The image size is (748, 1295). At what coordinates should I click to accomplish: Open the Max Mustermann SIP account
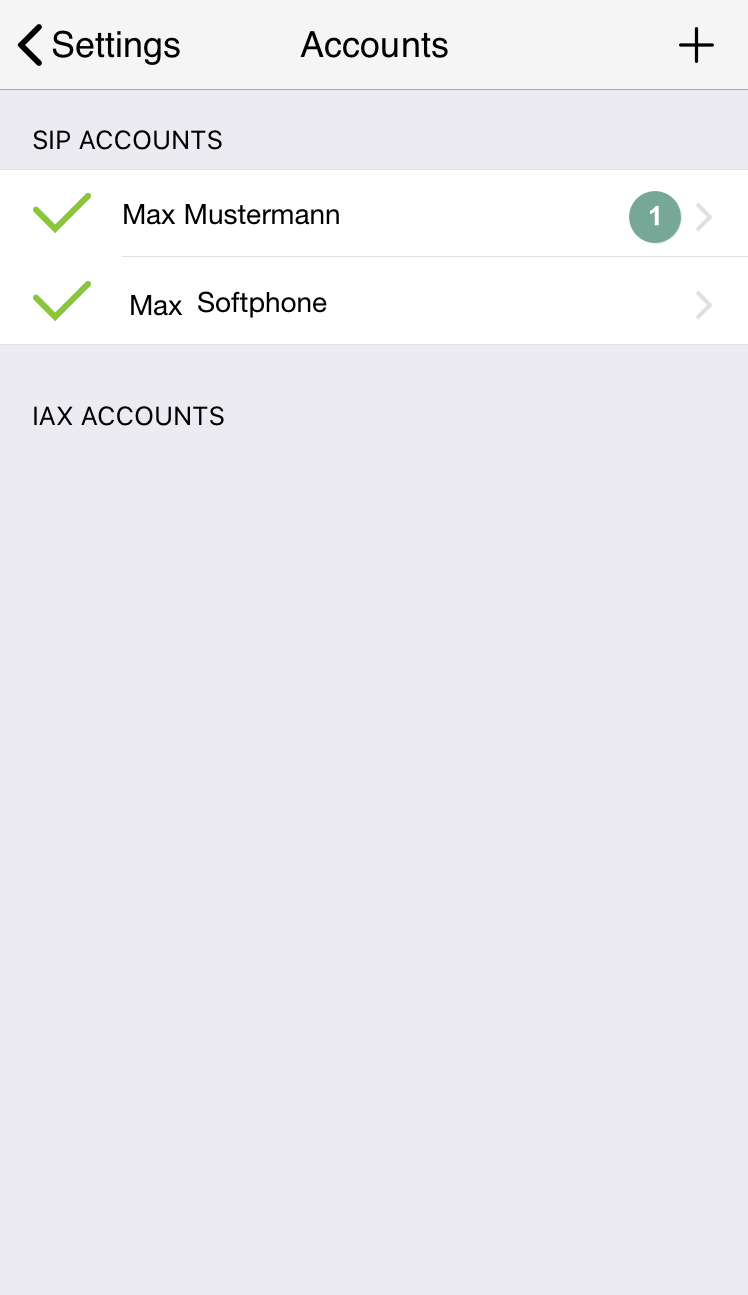(374, 214)
